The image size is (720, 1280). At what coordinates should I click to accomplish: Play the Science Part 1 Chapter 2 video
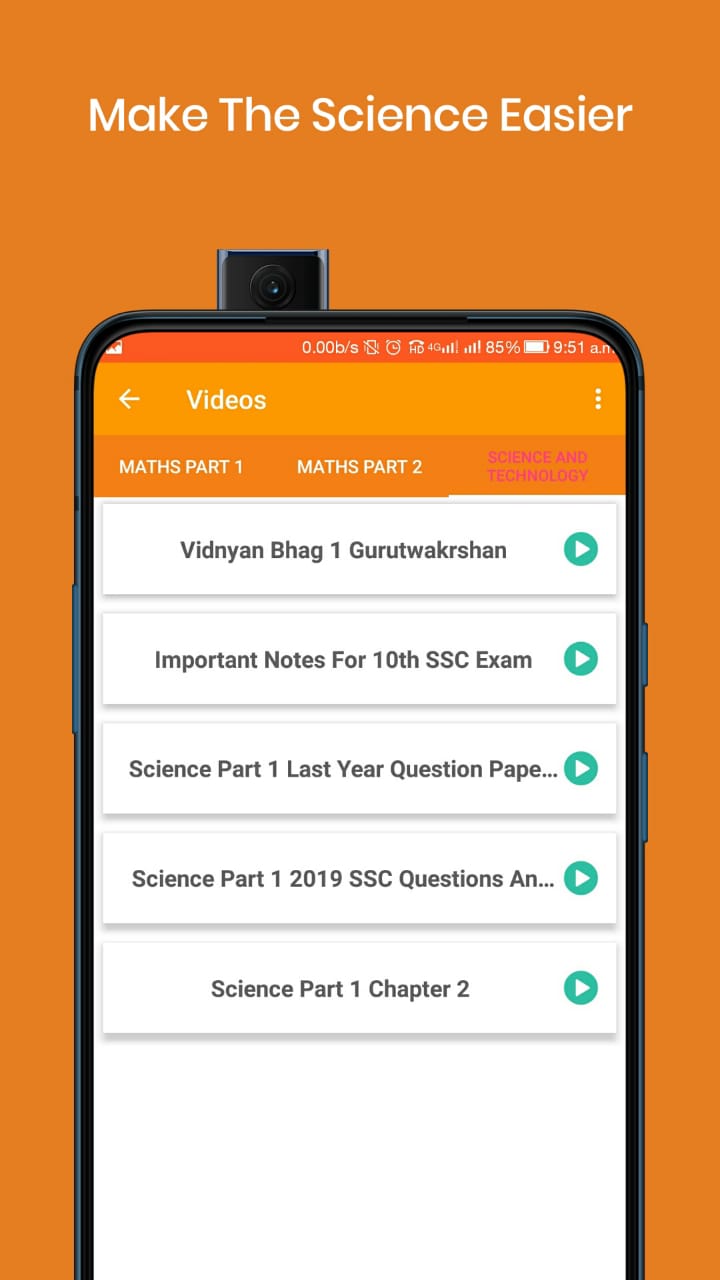[580, 988]
